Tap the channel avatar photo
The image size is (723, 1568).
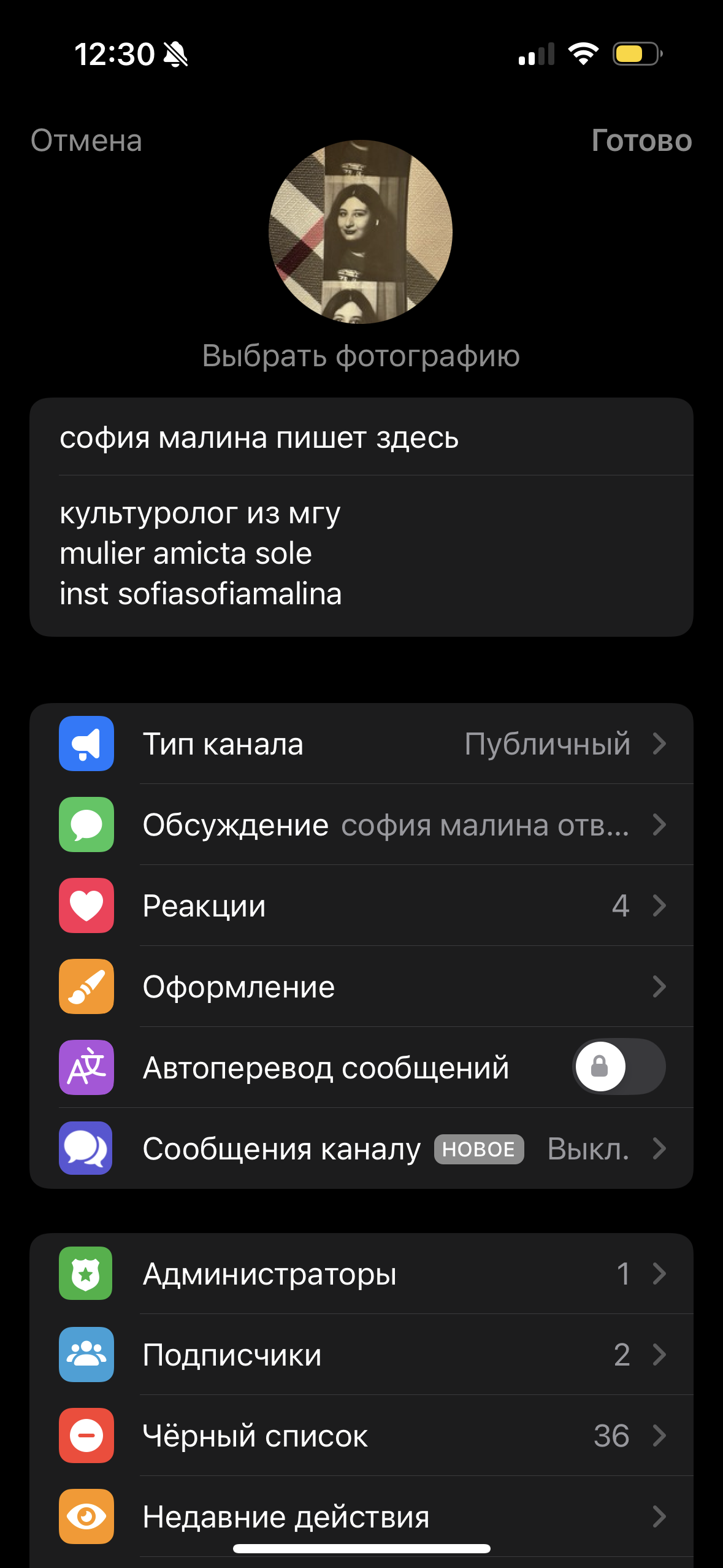361,232
